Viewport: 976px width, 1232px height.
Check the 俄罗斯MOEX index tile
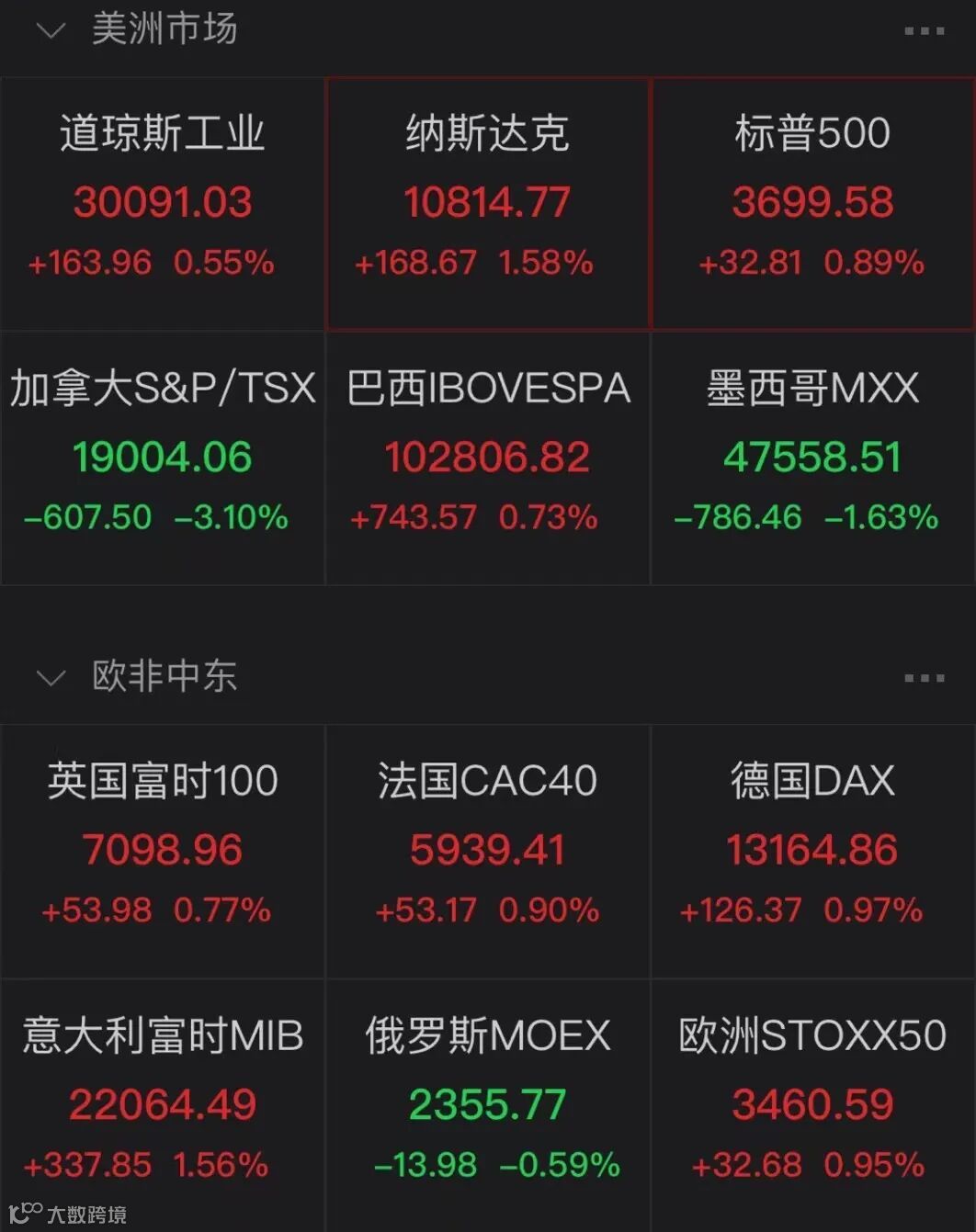click(488, 1104)
